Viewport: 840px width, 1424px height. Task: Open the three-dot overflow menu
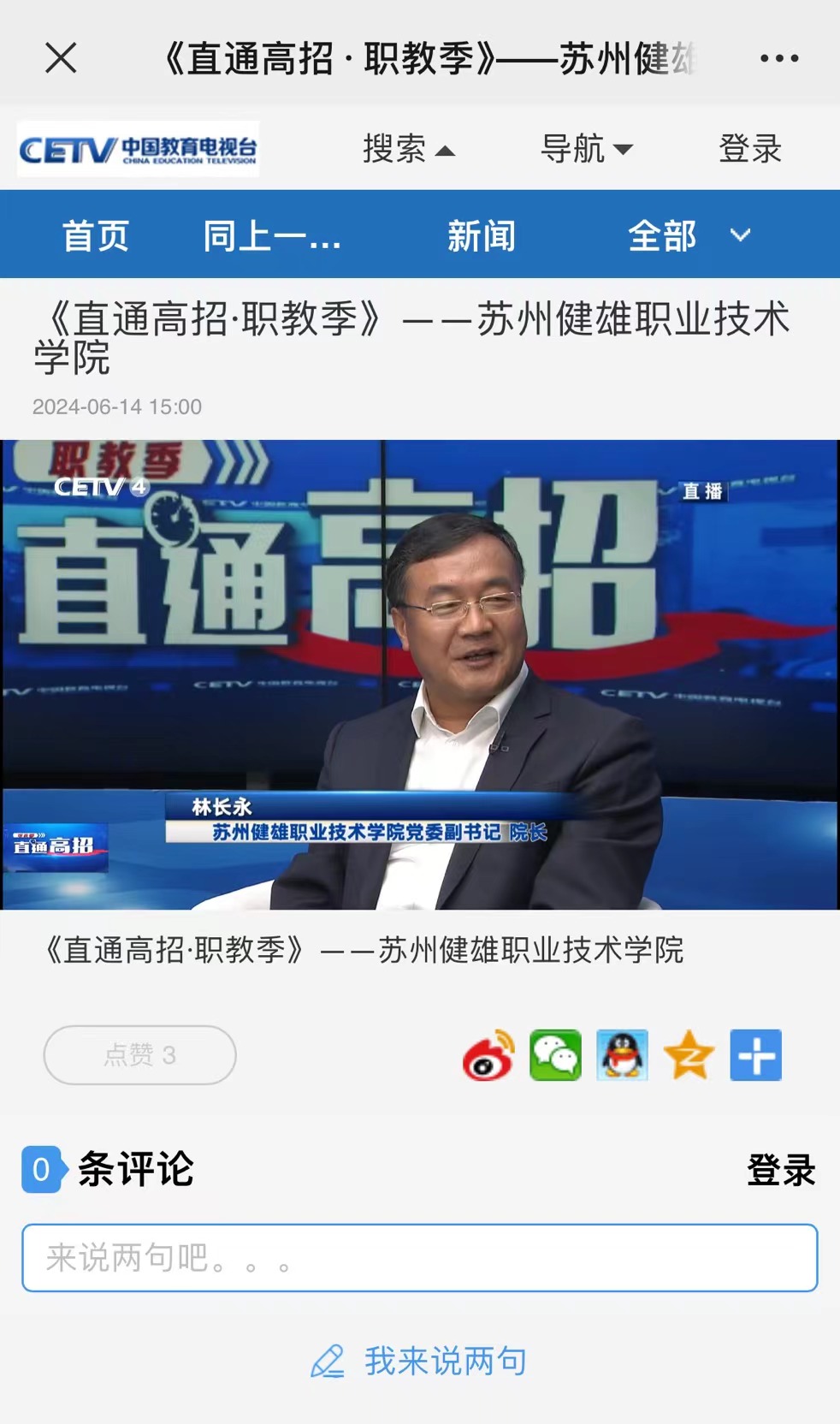point(778,58)
